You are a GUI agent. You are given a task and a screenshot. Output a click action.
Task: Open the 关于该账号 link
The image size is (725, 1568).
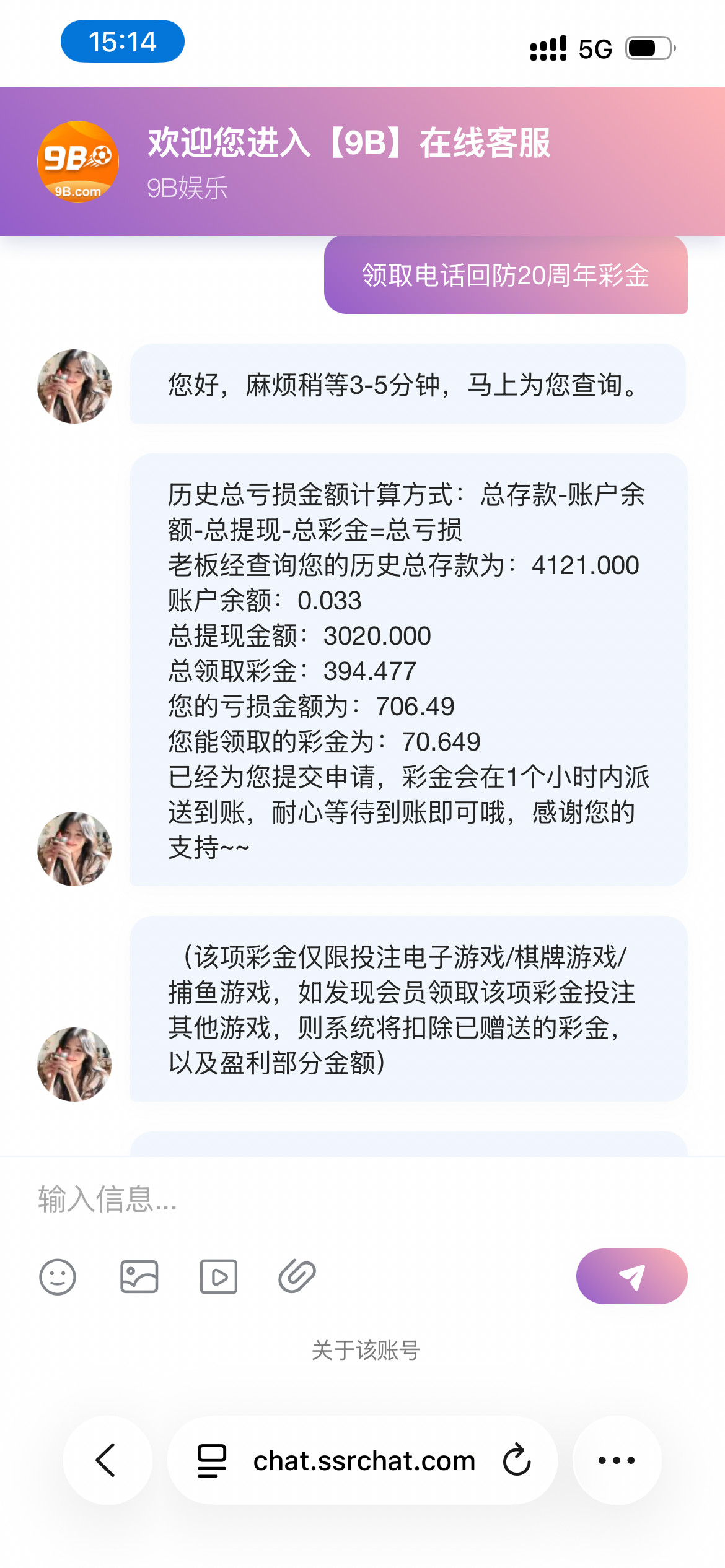[x=366, y=1350]
